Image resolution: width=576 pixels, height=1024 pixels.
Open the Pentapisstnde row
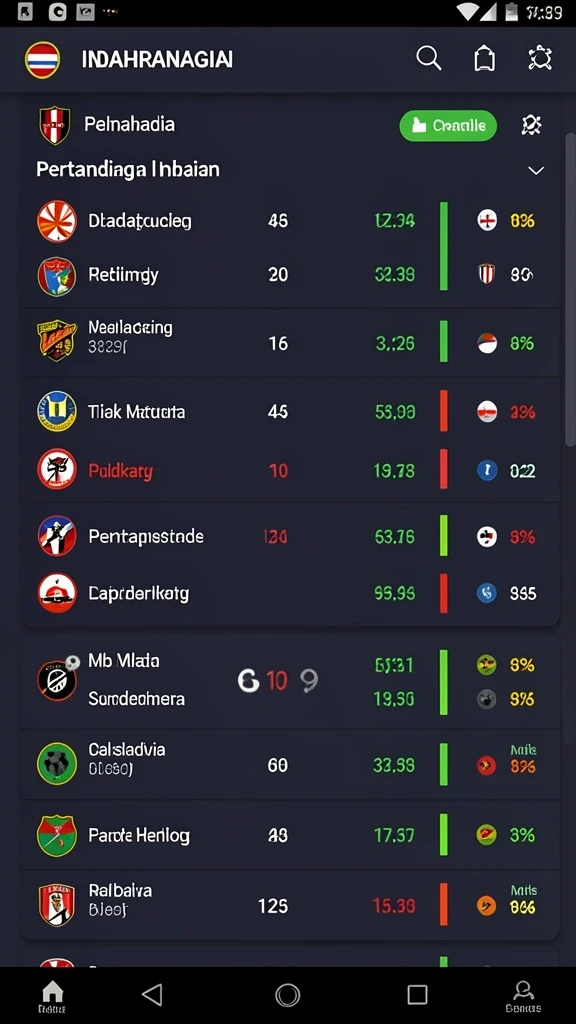[290, 536]
